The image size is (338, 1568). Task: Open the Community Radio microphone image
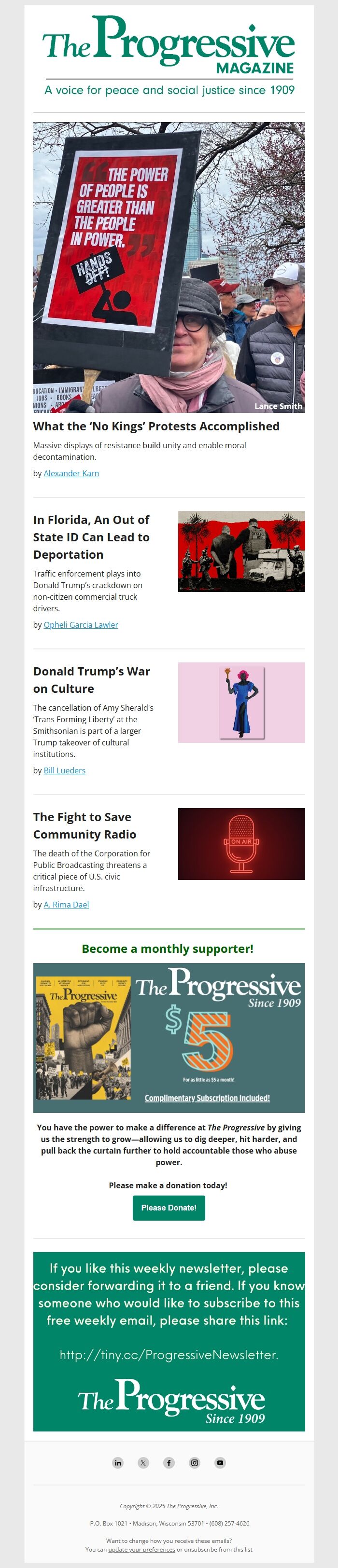(x=241, y=844)
